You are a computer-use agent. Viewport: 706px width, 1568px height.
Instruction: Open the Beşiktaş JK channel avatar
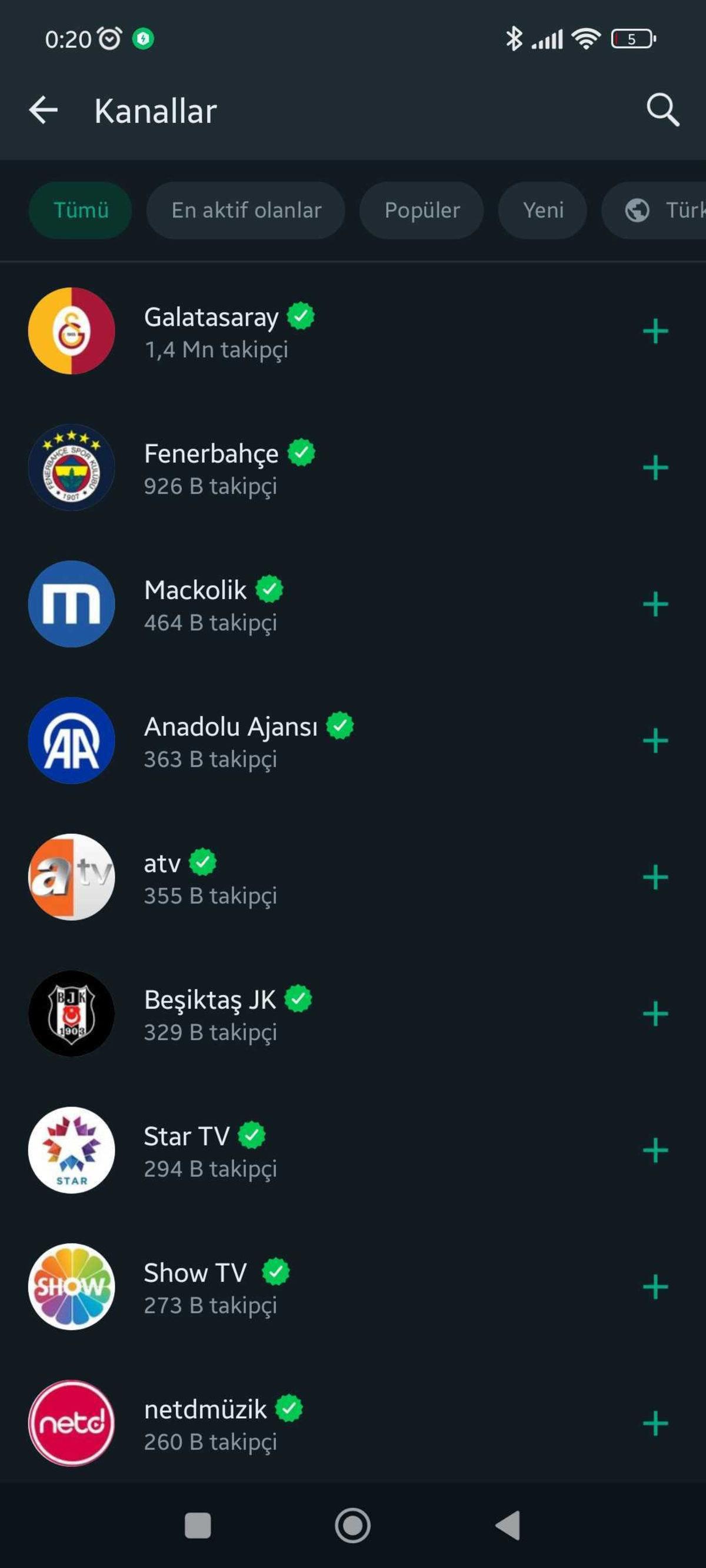point(71,1012)
